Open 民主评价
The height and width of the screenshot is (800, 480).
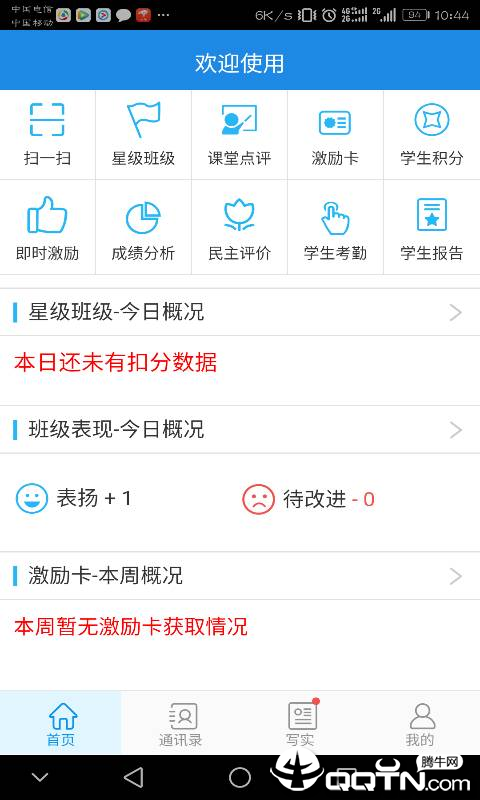[239, 228]
